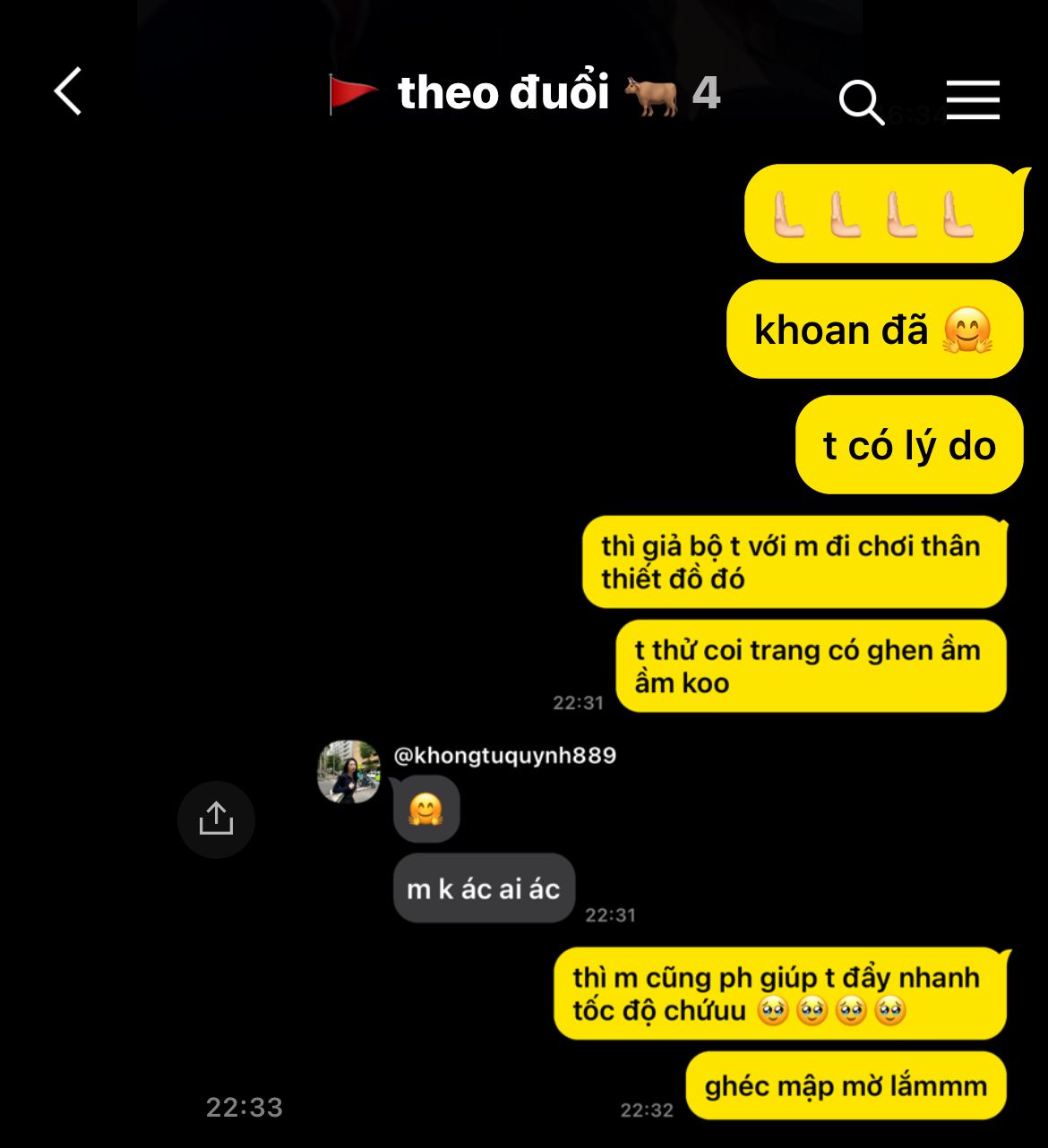1048x1148 pixels.
Task: Share the message from khongtuquynh889
Action: coord(216,818)
